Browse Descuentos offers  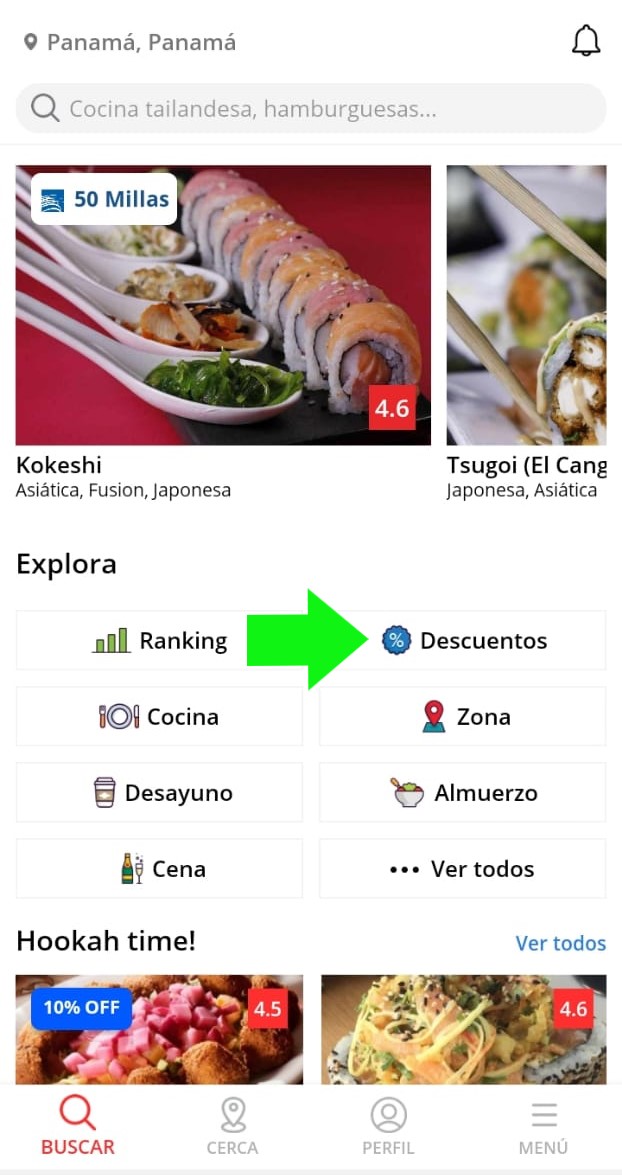pyautogui.click(x=464, y=641)
